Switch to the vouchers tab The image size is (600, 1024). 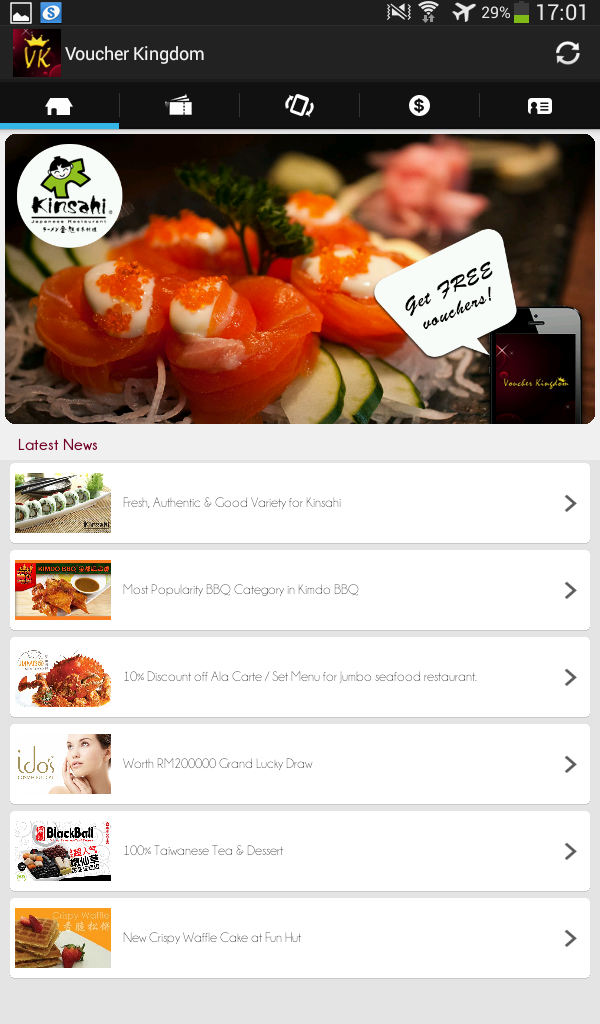[179, 106]
